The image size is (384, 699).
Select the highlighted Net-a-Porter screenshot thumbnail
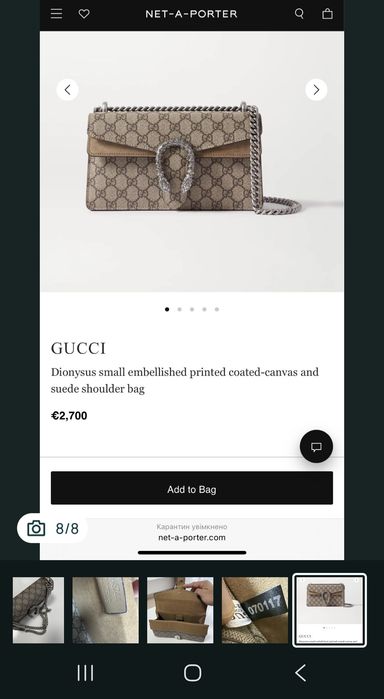[330, 610]
